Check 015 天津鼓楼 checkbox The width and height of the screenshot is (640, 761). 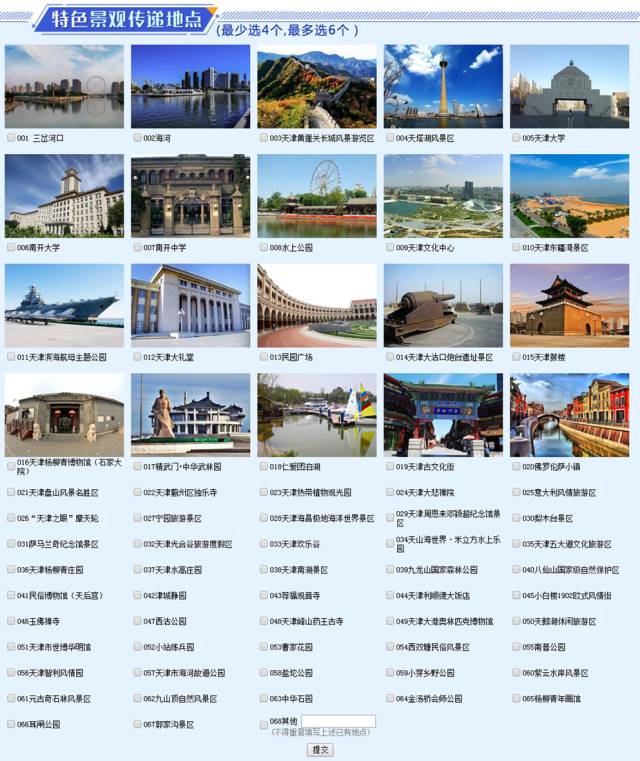[516, 356]
